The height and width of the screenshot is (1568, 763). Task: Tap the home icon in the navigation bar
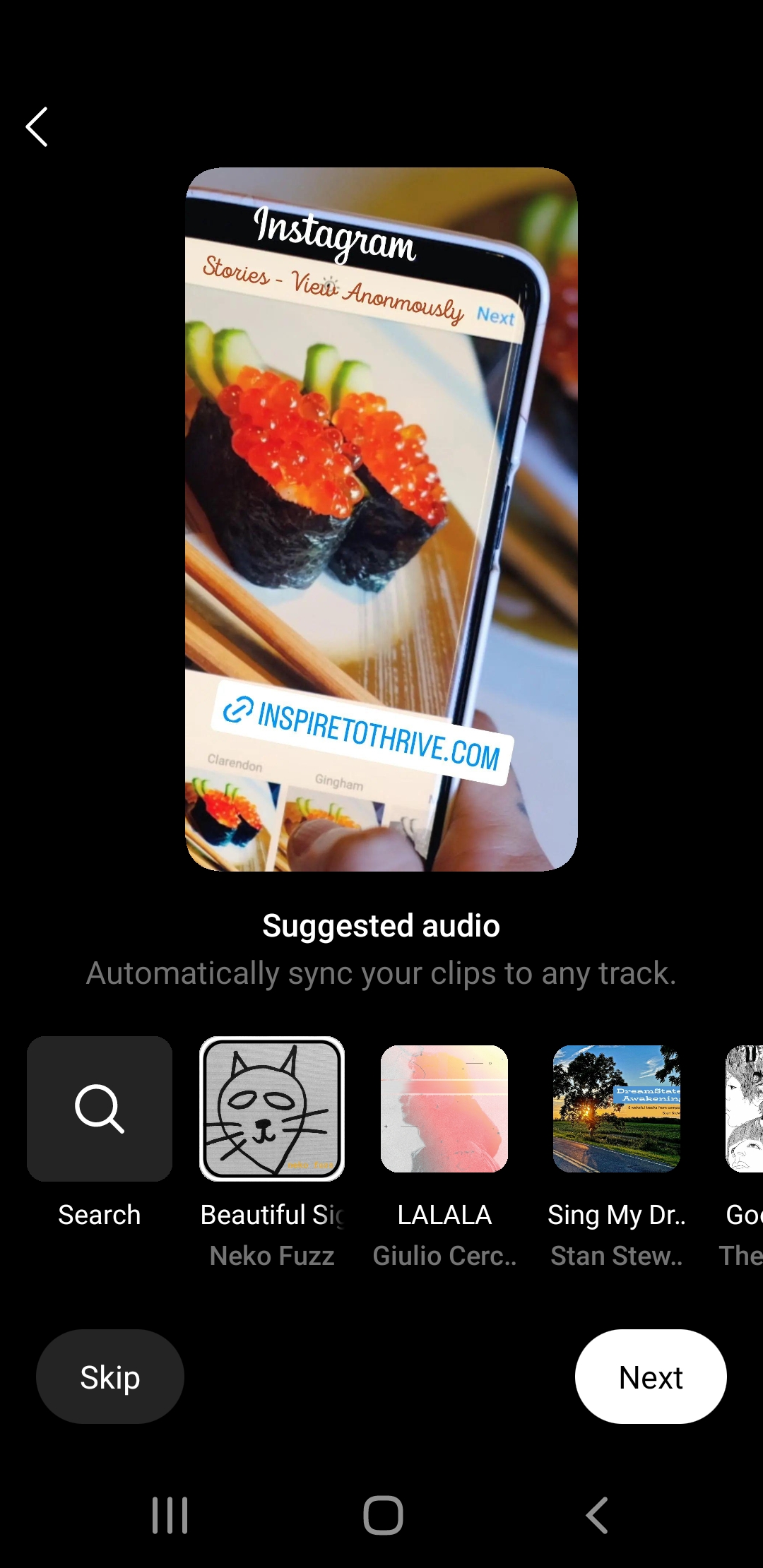(x=381, y=1513)
